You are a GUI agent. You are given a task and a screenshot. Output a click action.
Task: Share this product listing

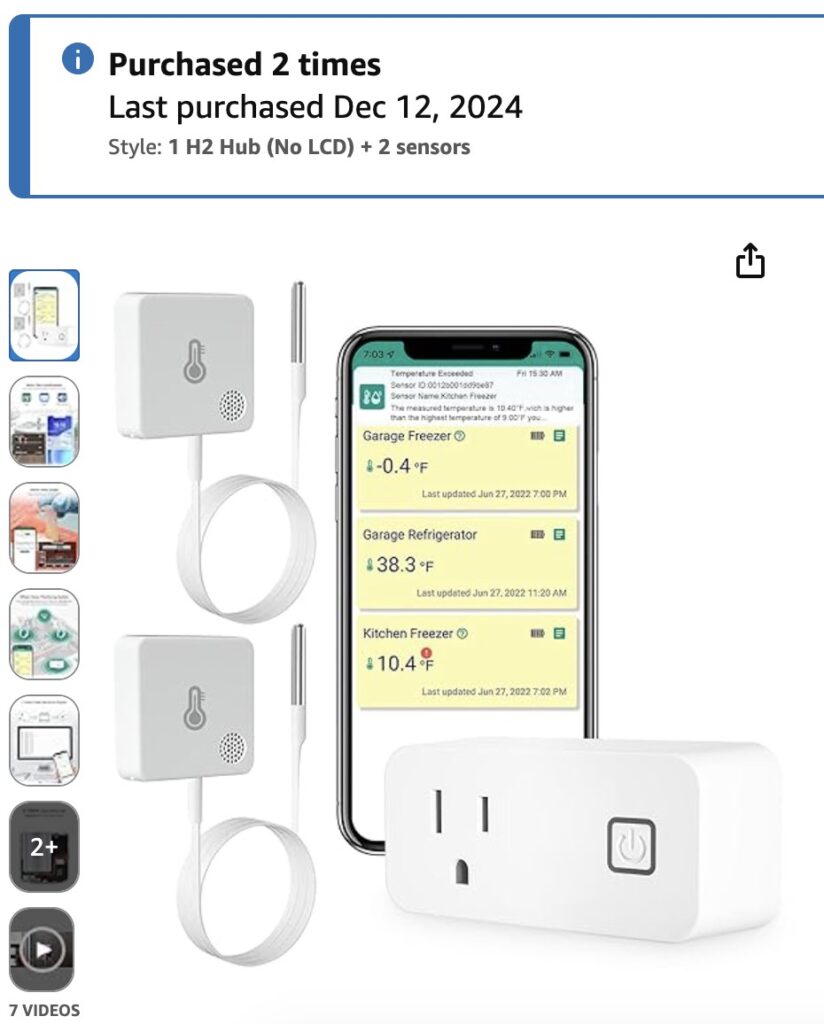750,261
